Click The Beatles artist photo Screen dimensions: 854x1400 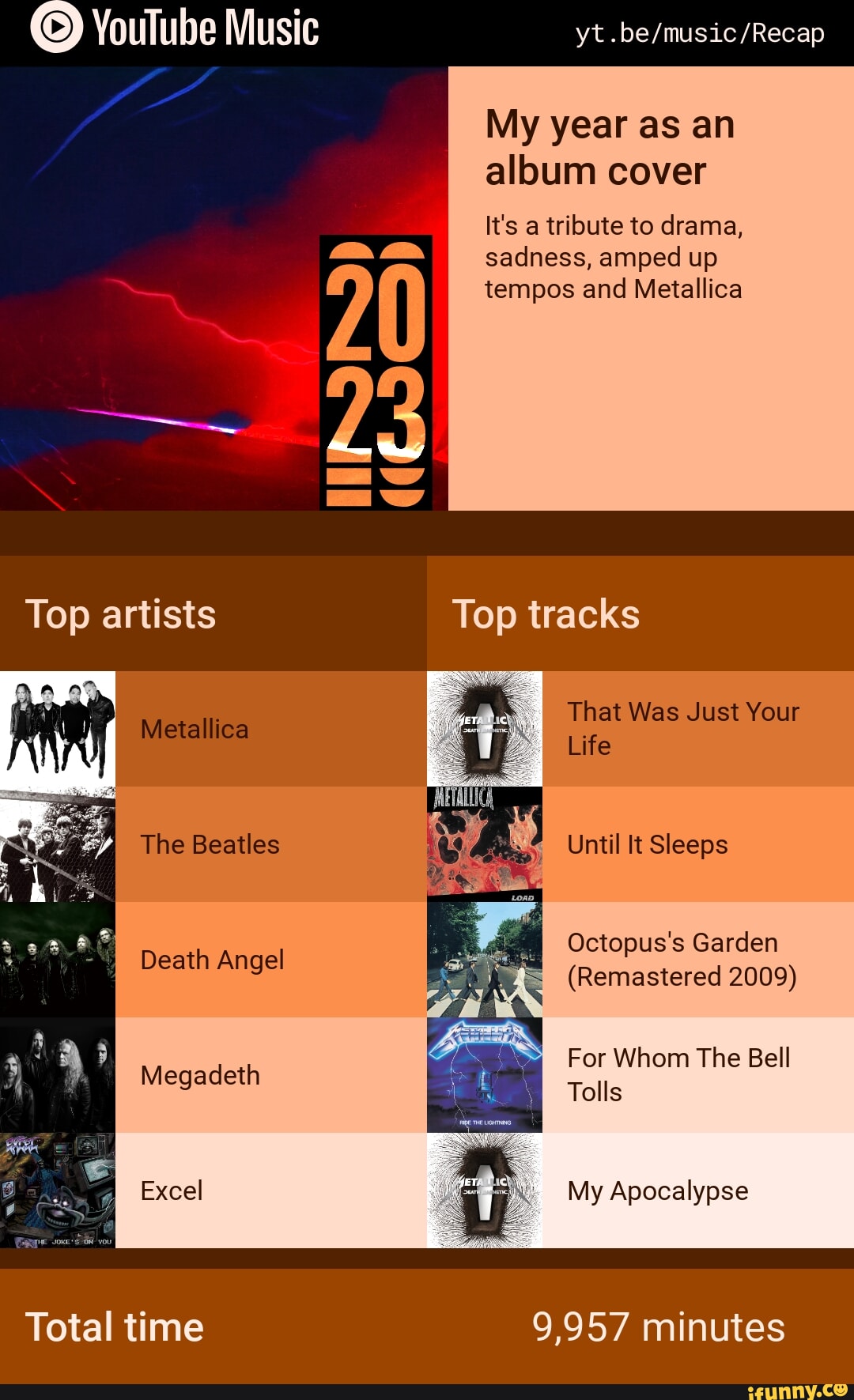[57, 844]
